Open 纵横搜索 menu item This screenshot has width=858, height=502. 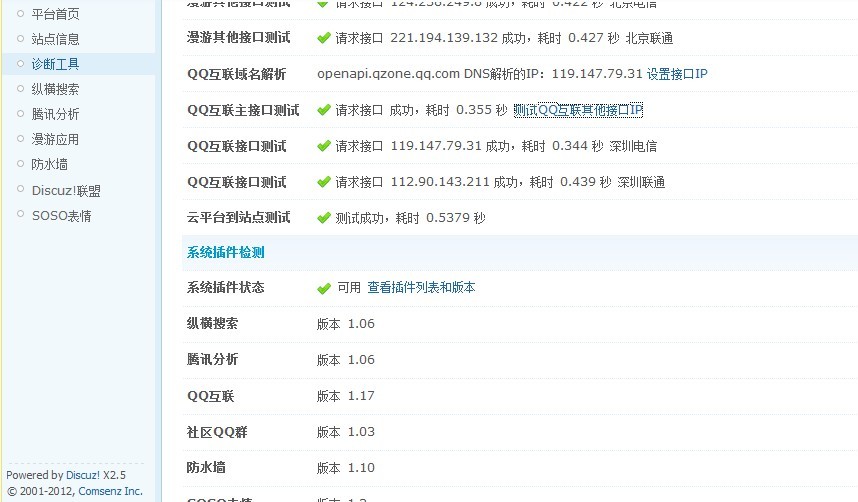pos(55,89)
